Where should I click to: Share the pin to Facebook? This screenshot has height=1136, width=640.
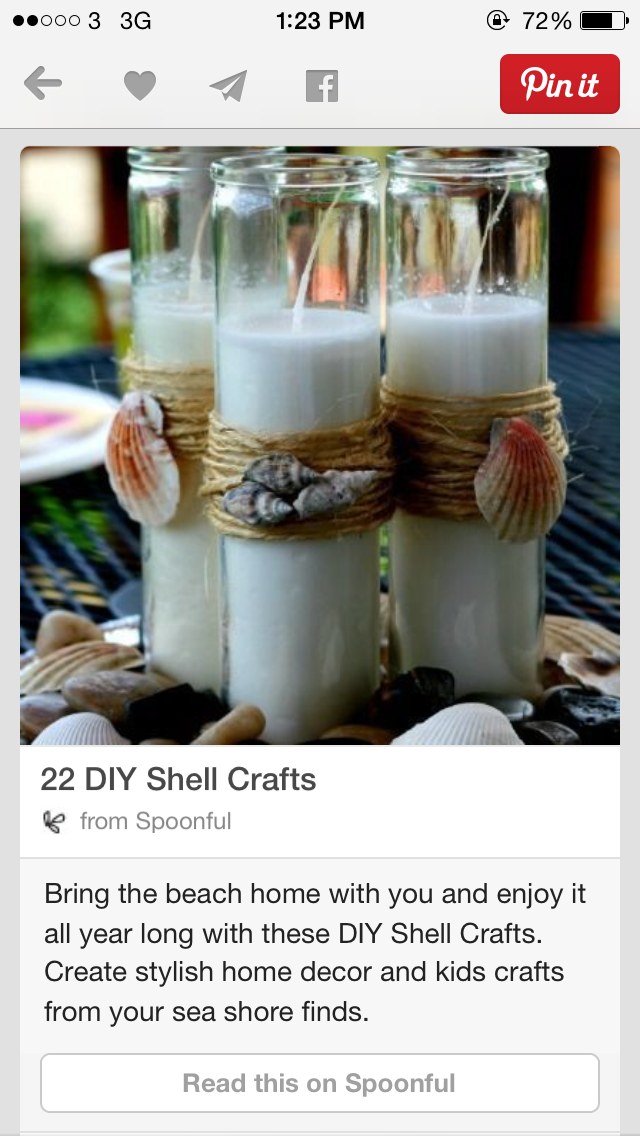click(x=322, y=86)
